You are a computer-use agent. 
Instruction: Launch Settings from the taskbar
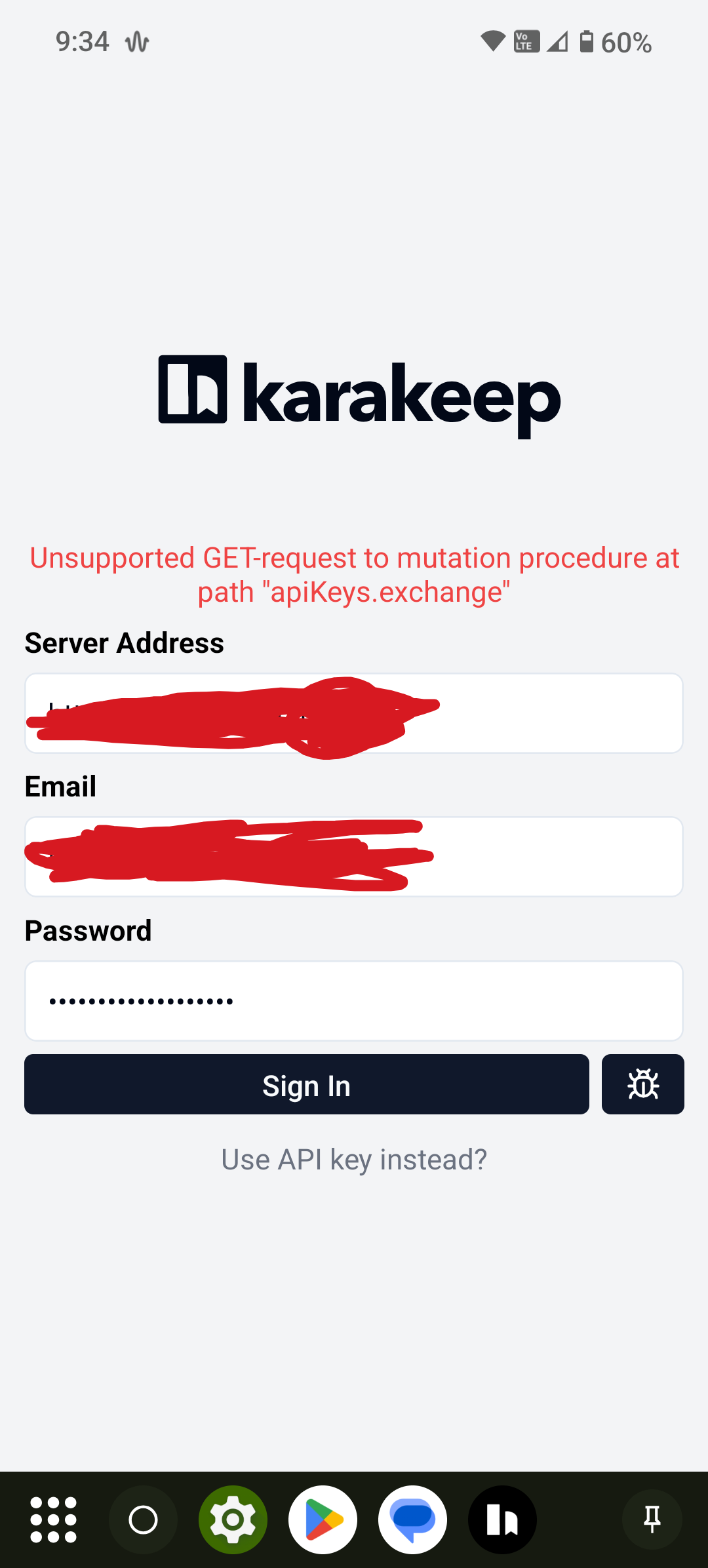(x=233, y=1519)
